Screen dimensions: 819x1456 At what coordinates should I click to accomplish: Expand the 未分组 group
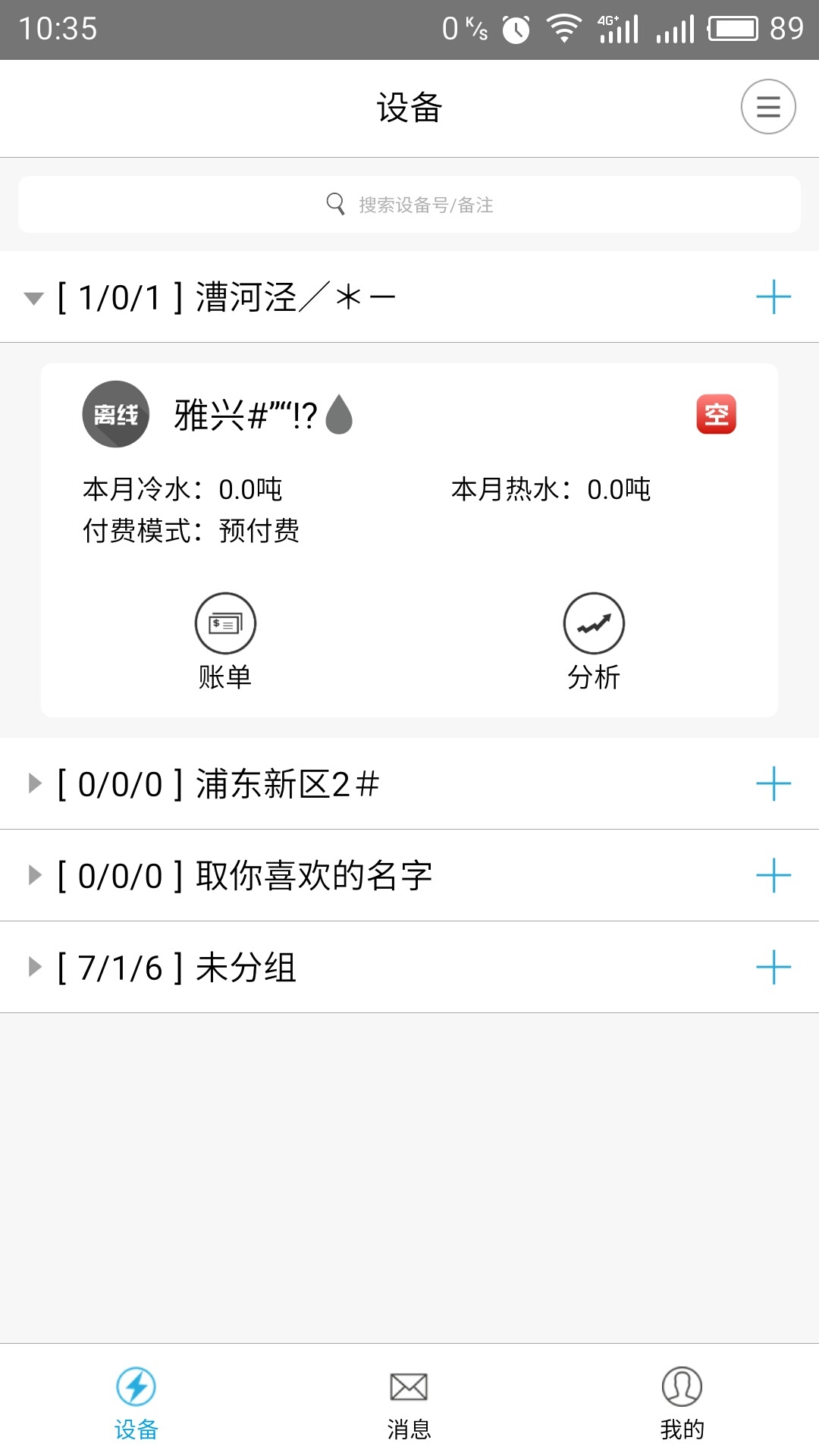coord(33,967)
